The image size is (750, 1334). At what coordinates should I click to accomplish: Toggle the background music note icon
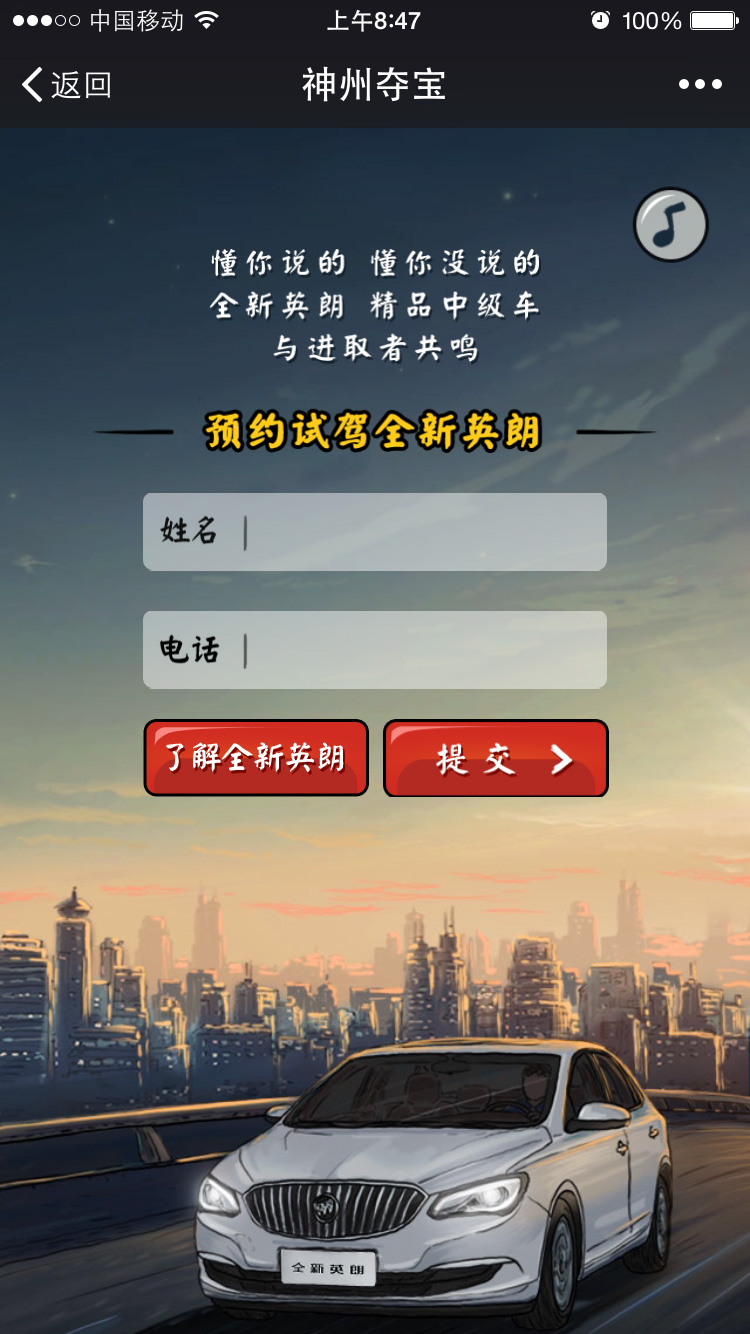[x=671, y=225]
